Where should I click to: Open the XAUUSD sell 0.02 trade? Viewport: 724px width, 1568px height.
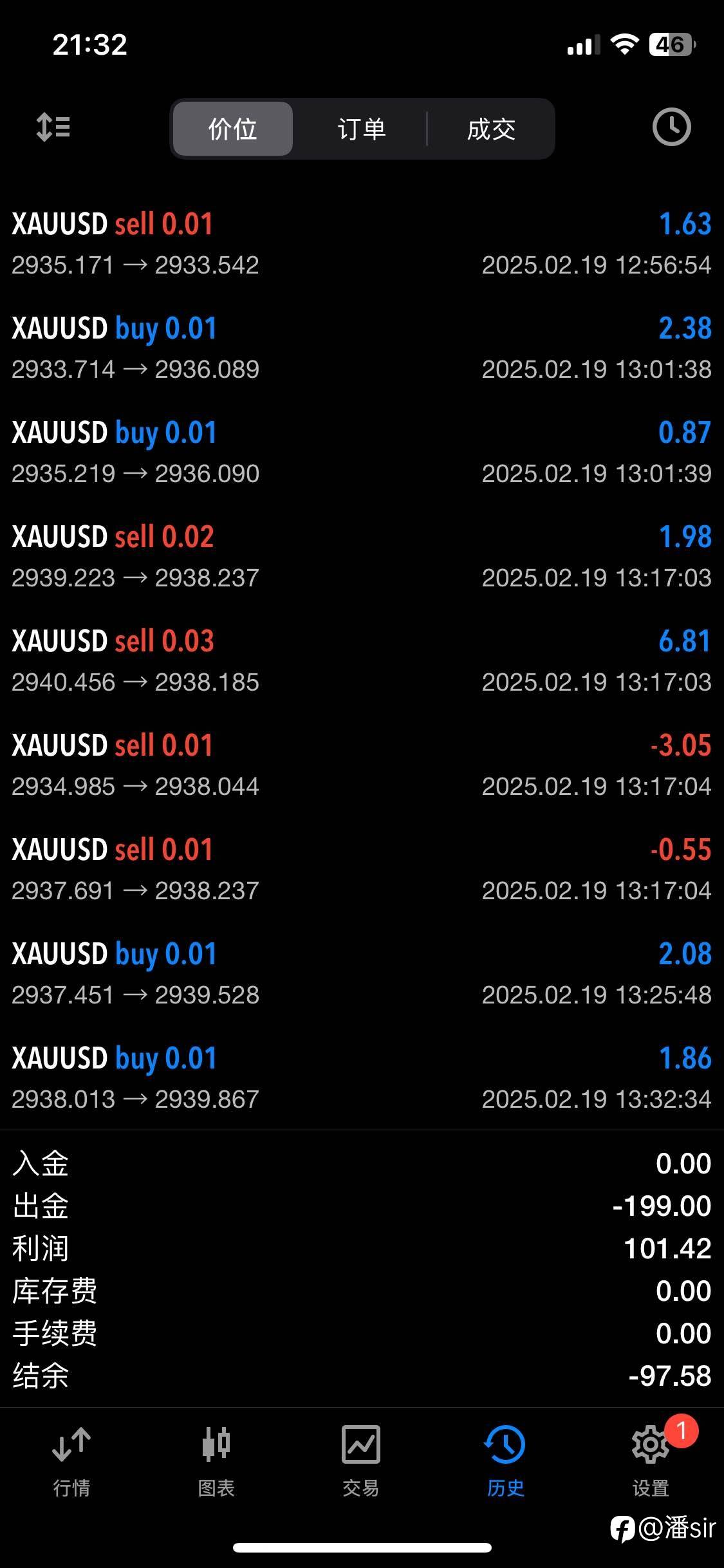362,556
